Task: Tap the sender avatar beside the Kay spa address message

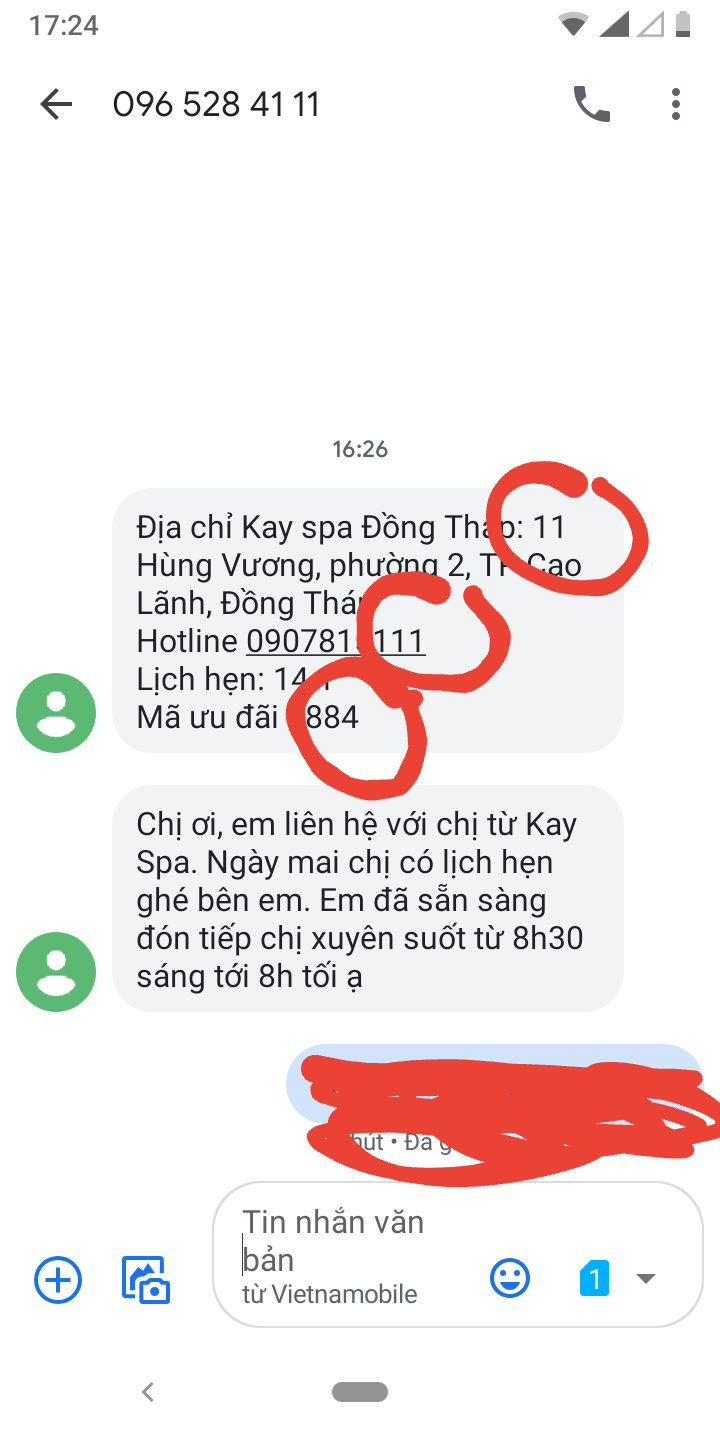Action: [x=56, y=713]
